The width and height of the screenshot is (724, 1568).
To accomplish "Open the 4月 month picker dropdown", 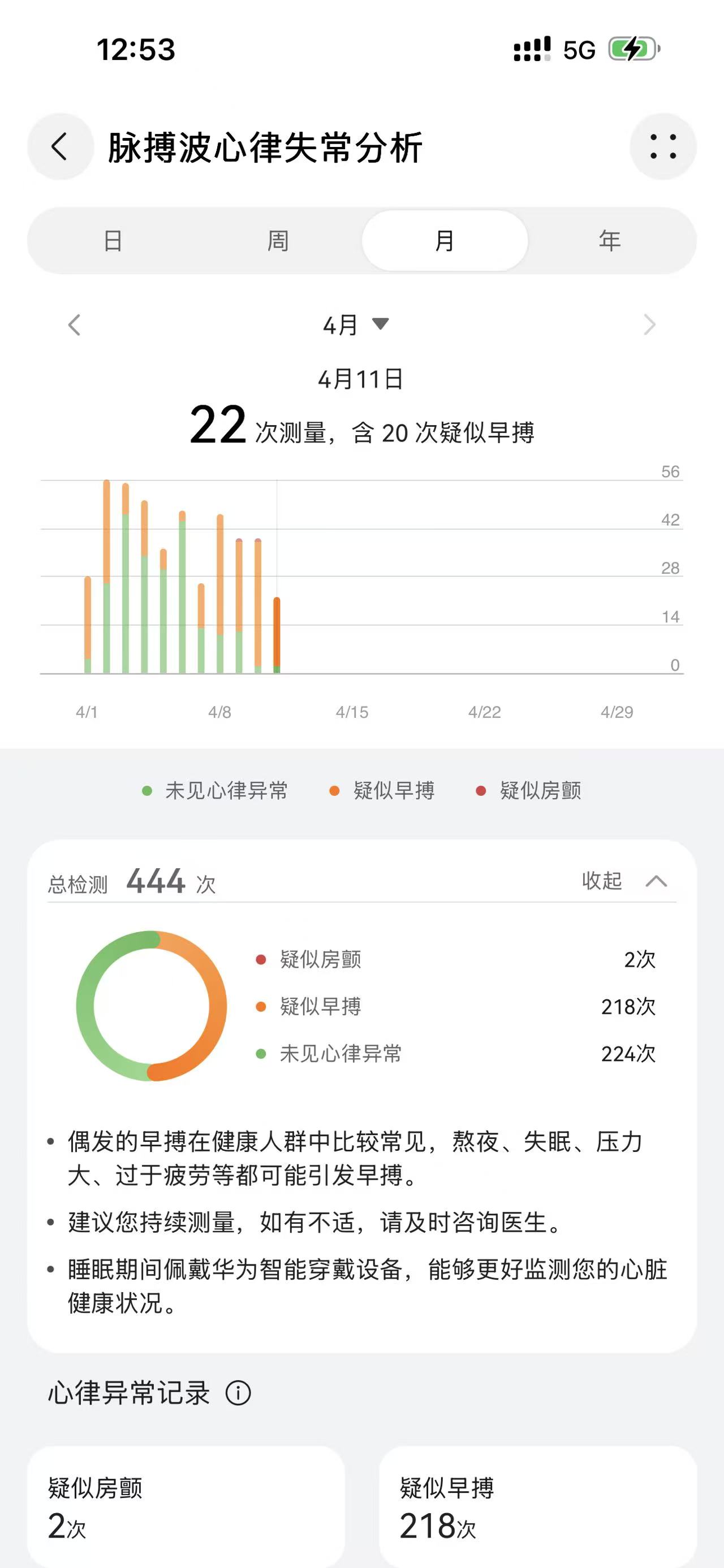I will pyautogui.click(x=356, y=325).
